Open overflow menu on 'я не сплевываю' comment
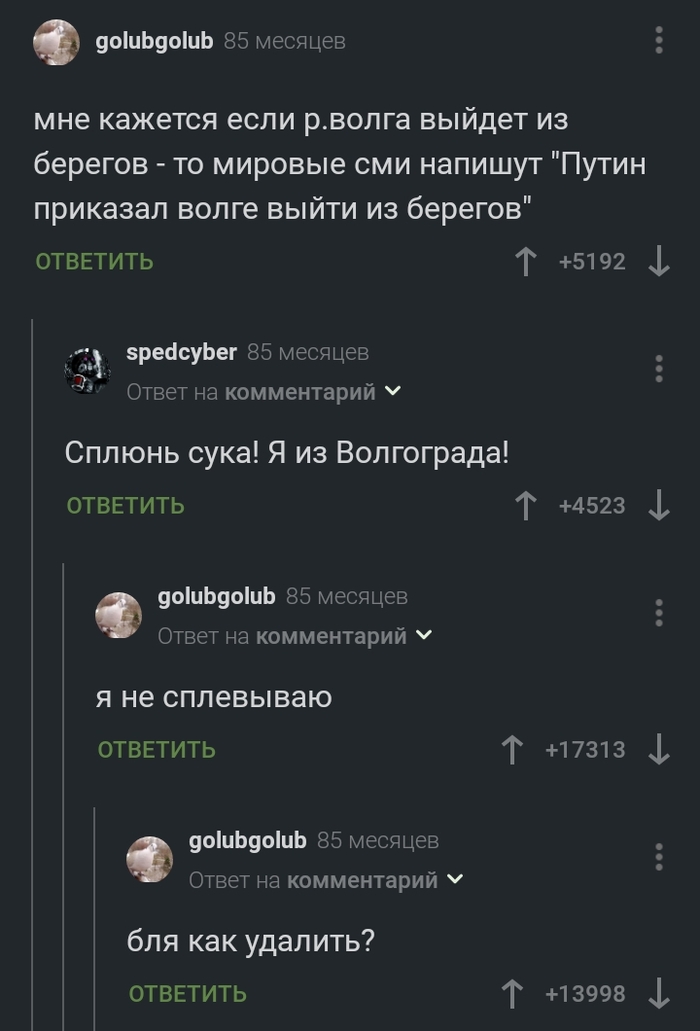 coord(658,612)
